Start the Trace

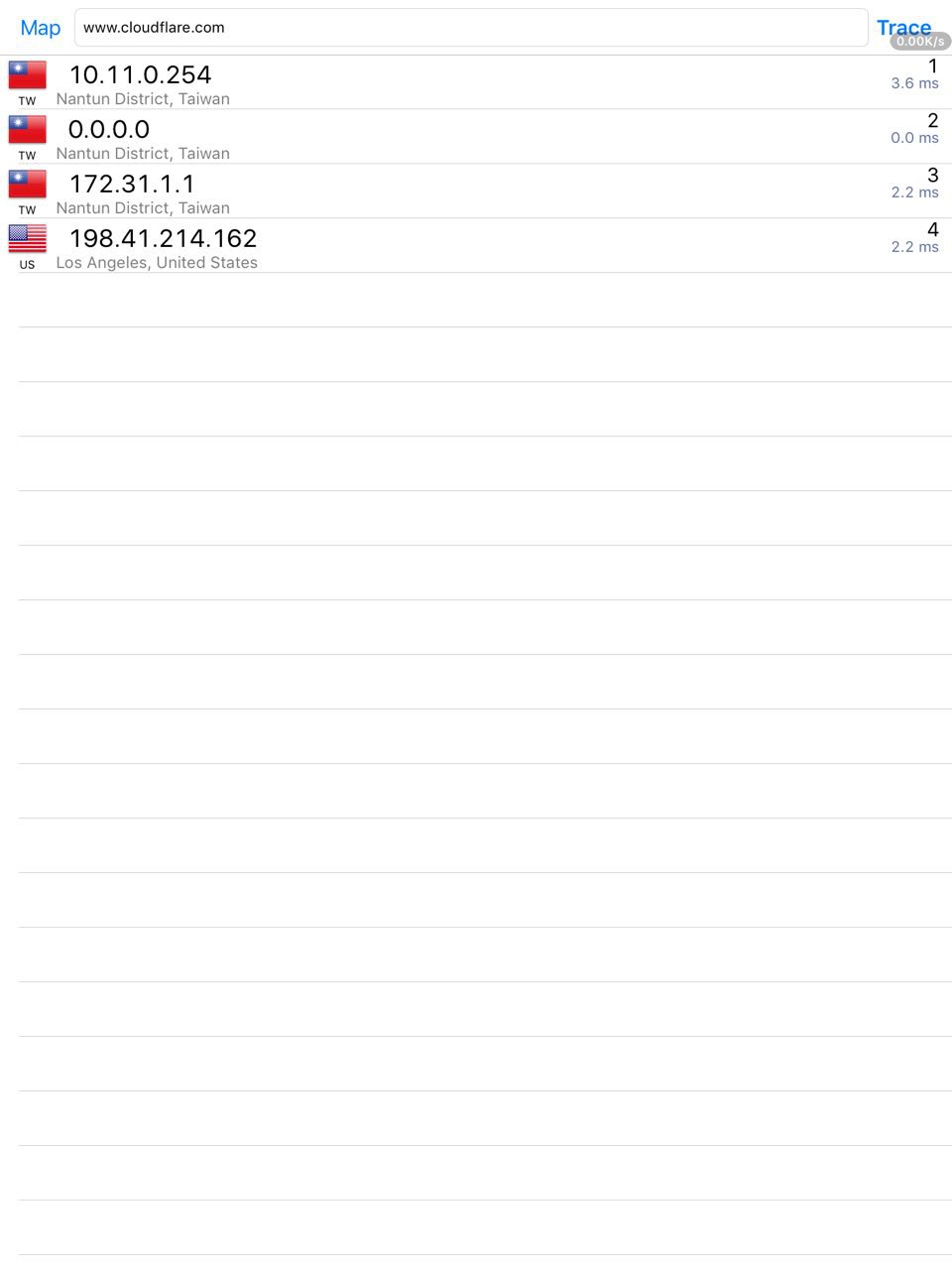[x=902, y=27]
